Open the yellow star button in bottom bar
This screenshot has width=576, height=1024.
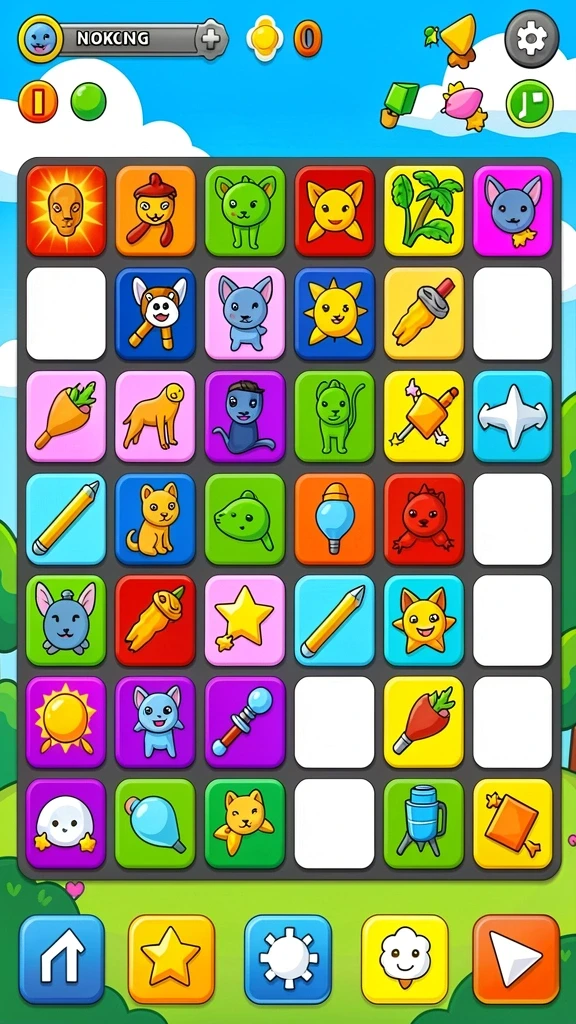[171, 958]
